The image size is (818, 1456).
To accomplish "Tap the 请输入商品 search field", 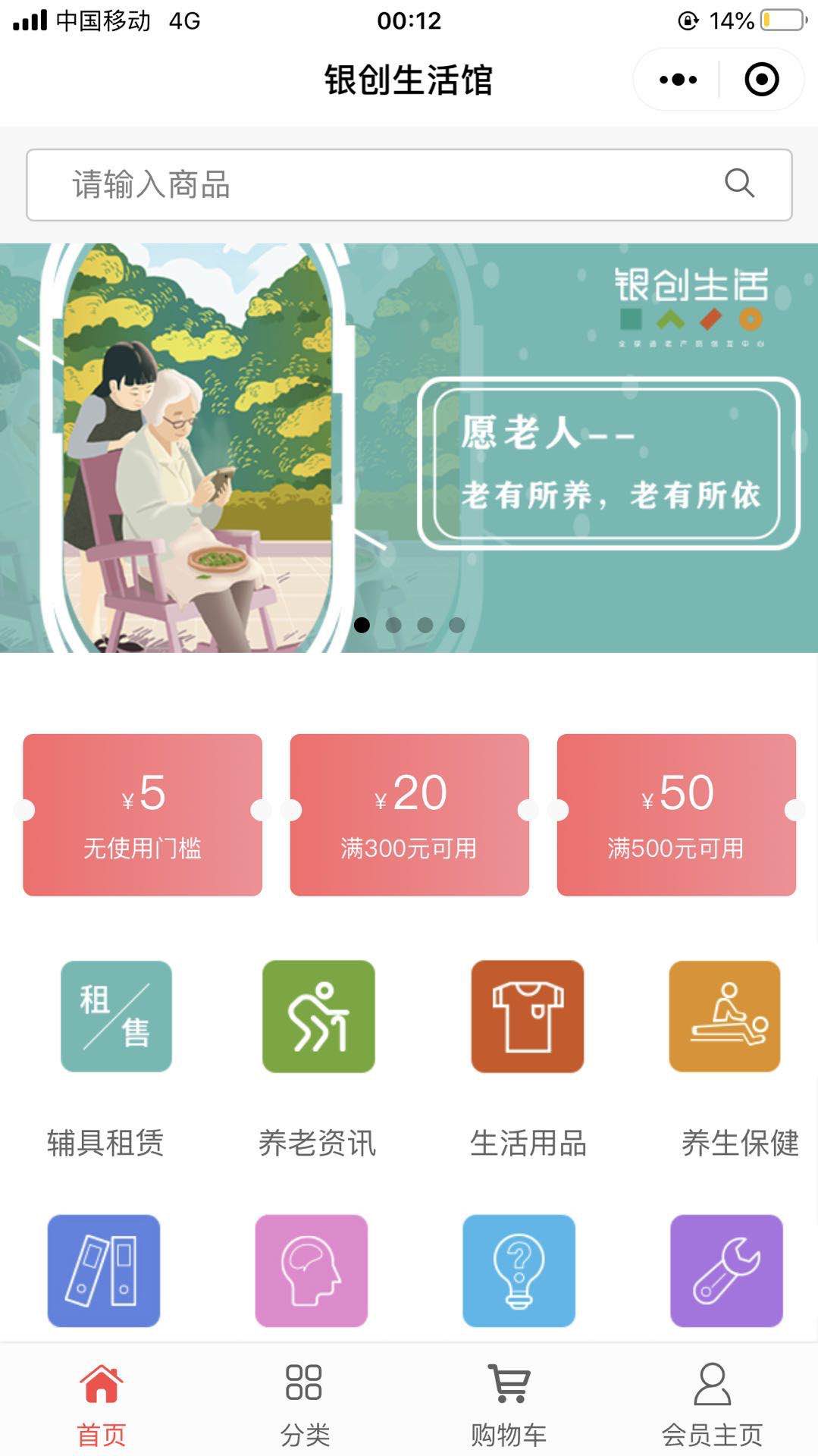I will click(x=409, y=185).
